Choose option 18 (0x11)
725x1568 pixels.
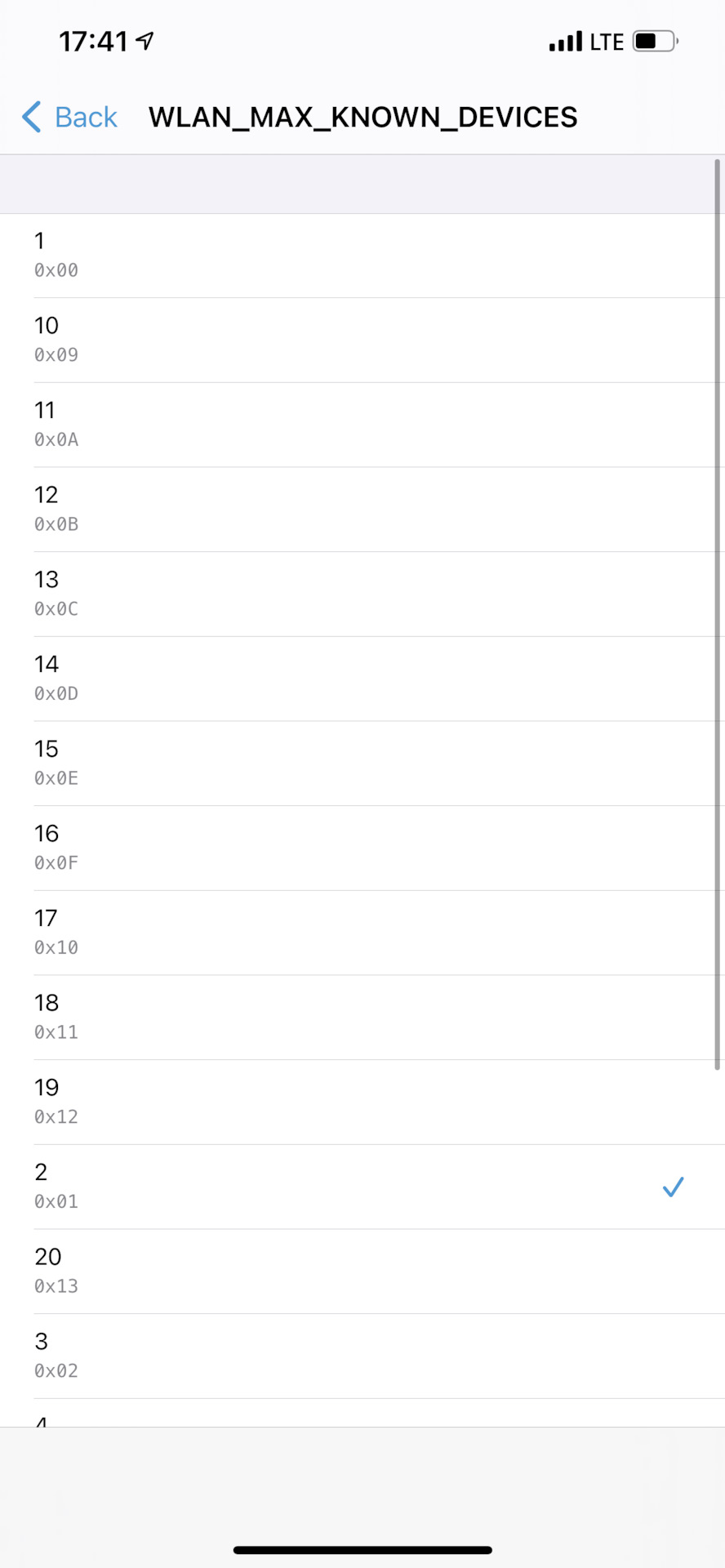pos(362,1018)
